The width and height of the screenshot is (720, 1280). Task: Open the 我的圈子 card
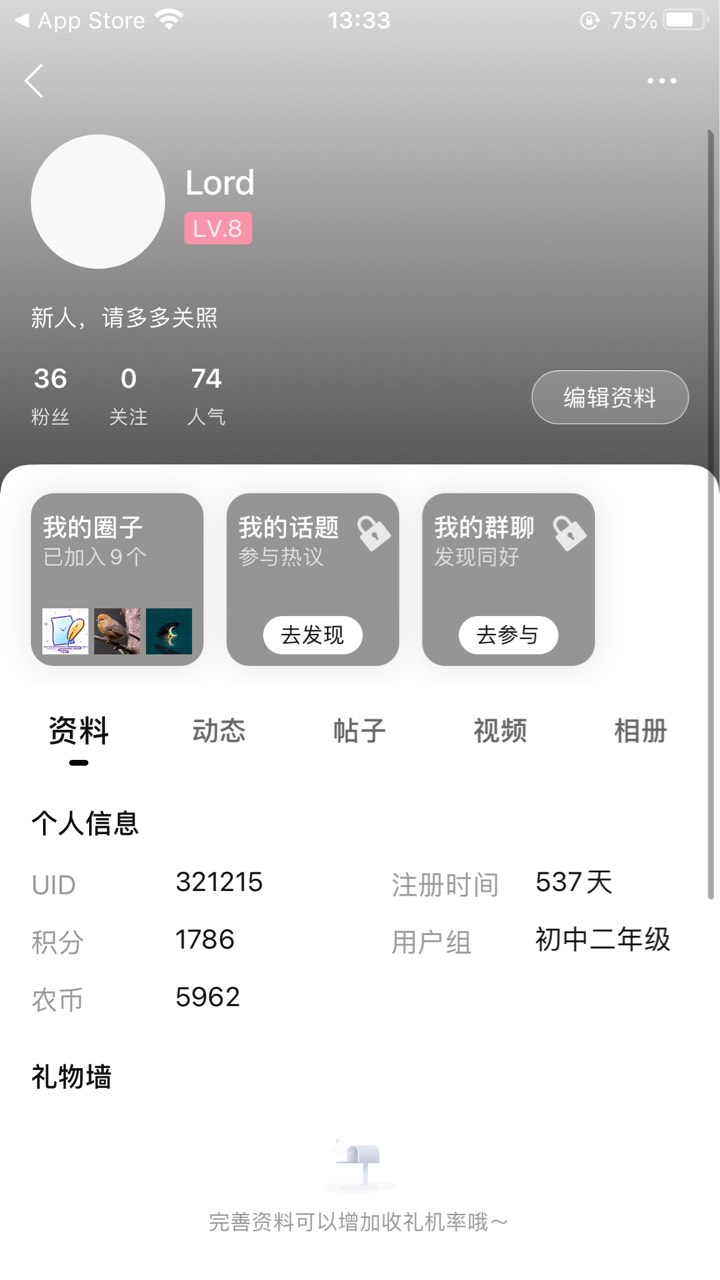pyautogui.click(x=117, y=579)
